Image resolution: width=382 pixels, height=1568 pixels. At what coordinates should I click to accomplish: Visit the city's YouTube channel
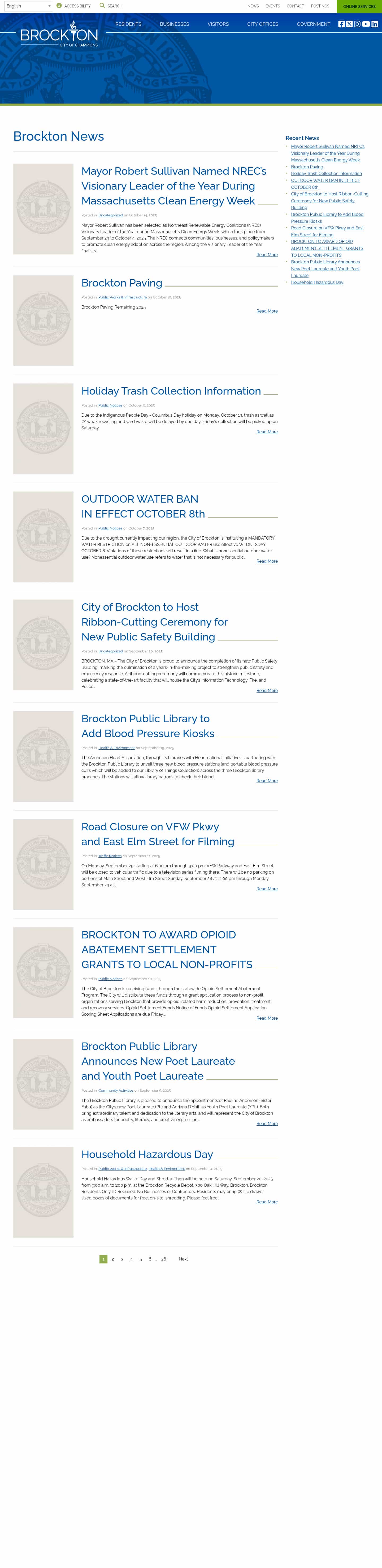366,24
